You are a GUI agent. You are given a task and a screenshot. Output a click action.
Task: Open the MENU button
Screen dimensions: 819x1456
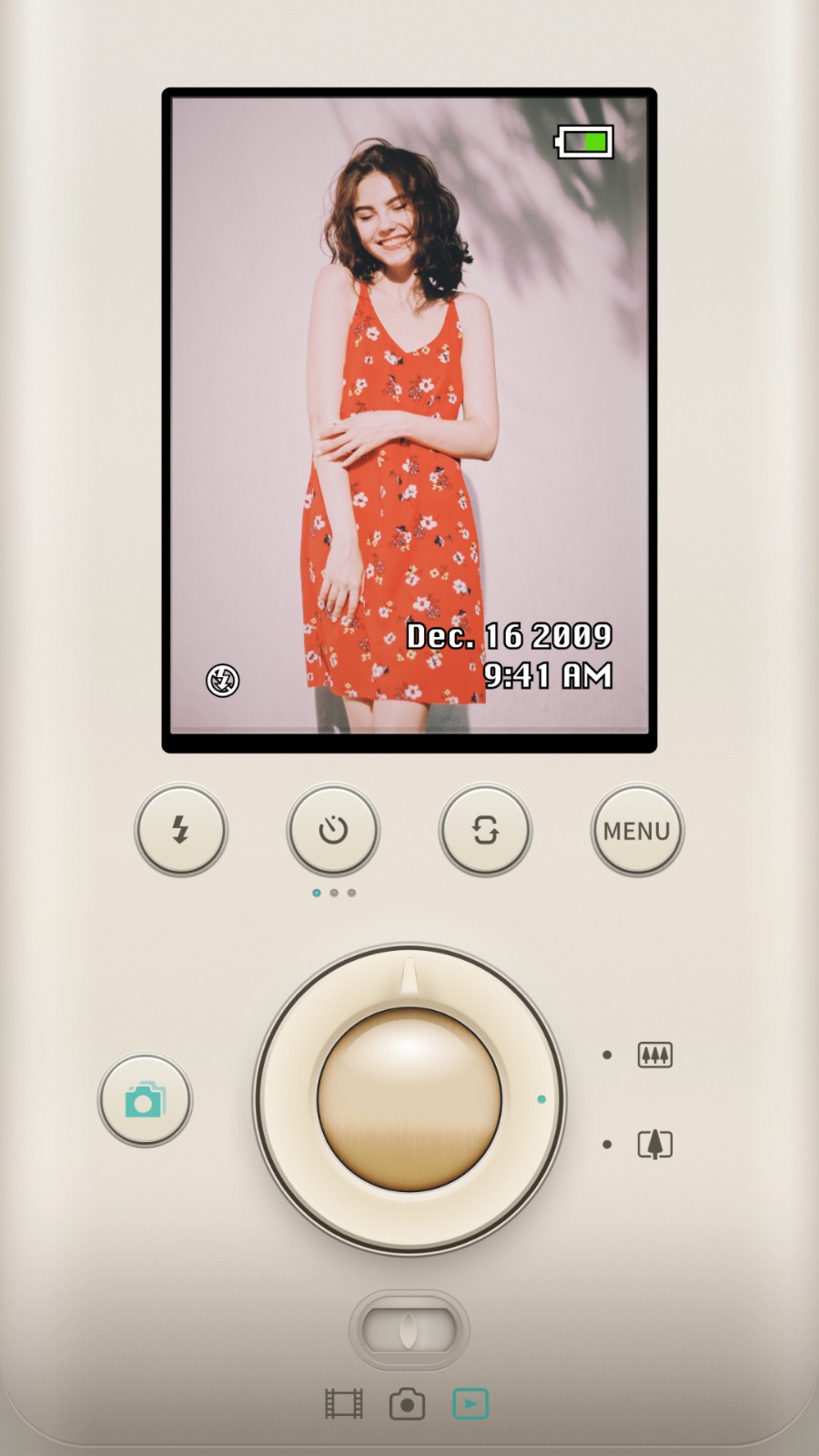[x=637, y=830]
